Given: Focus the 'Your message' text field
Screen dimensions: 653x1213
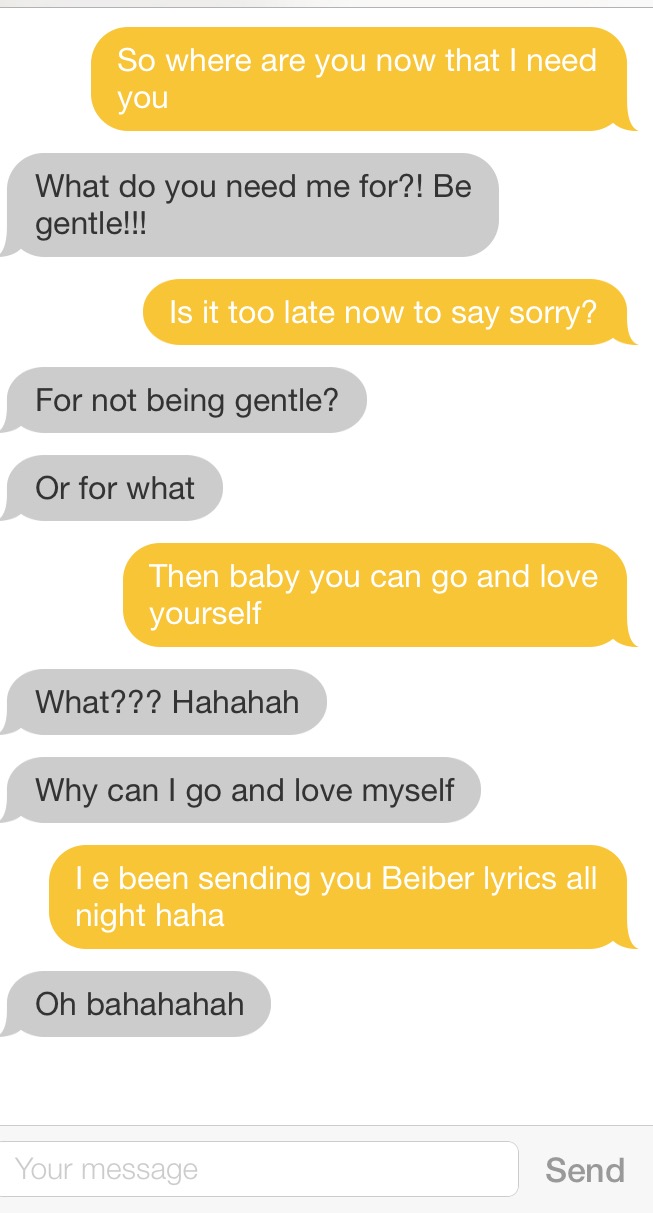Looking at the screenshot, I should (x=258, y=1169).
